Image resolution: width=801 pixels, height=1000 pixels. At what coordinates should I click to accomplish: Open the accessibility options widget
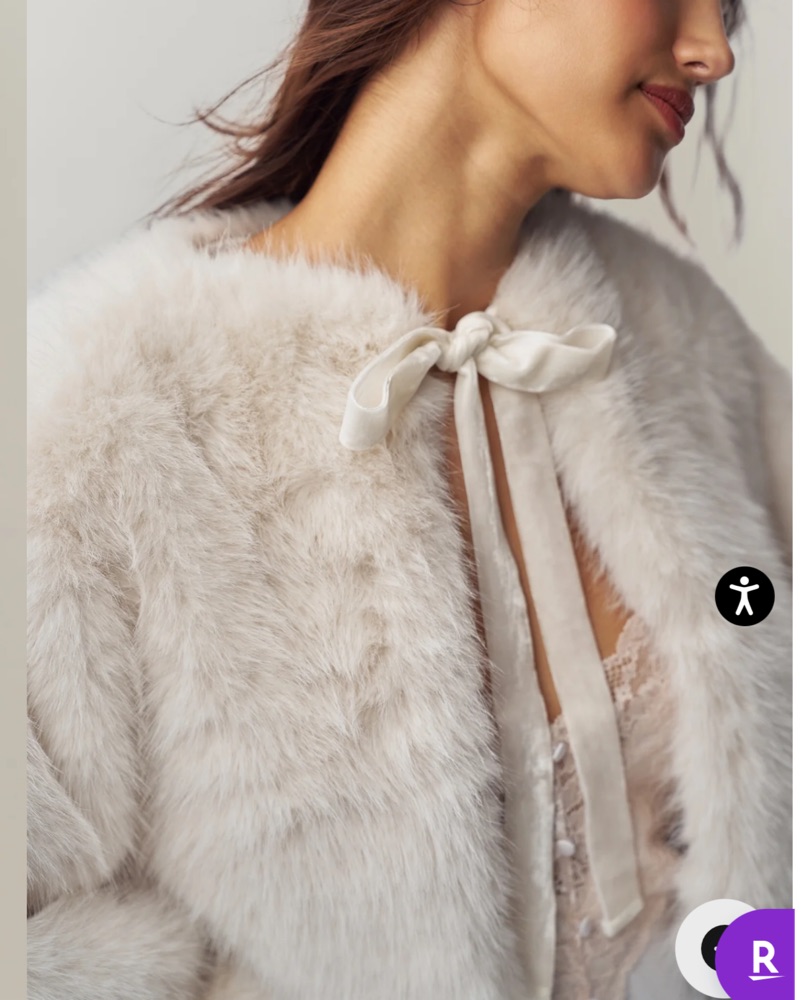pos(744,596)
